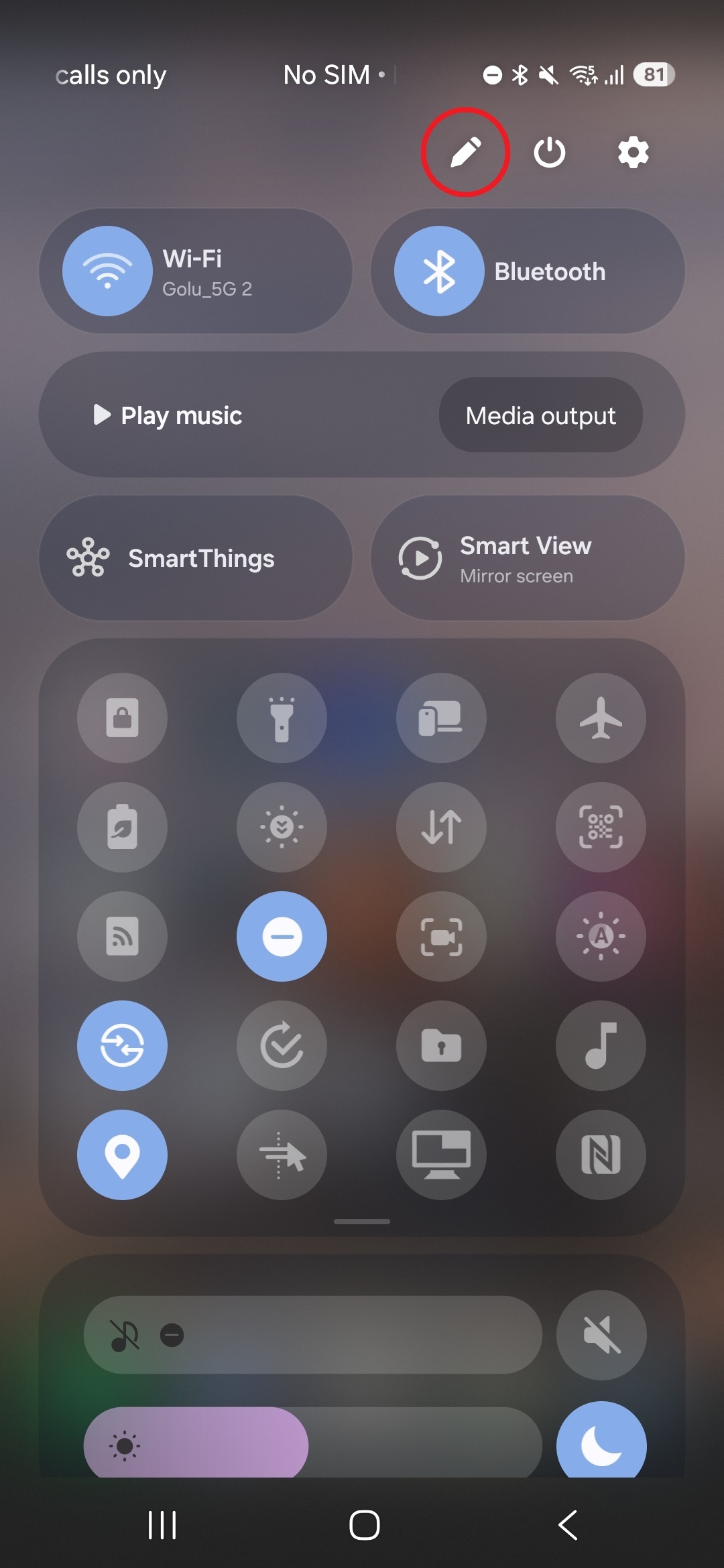Open the power menu icon
This screenshot has width=724, height=1568.
tap(549, 152)
